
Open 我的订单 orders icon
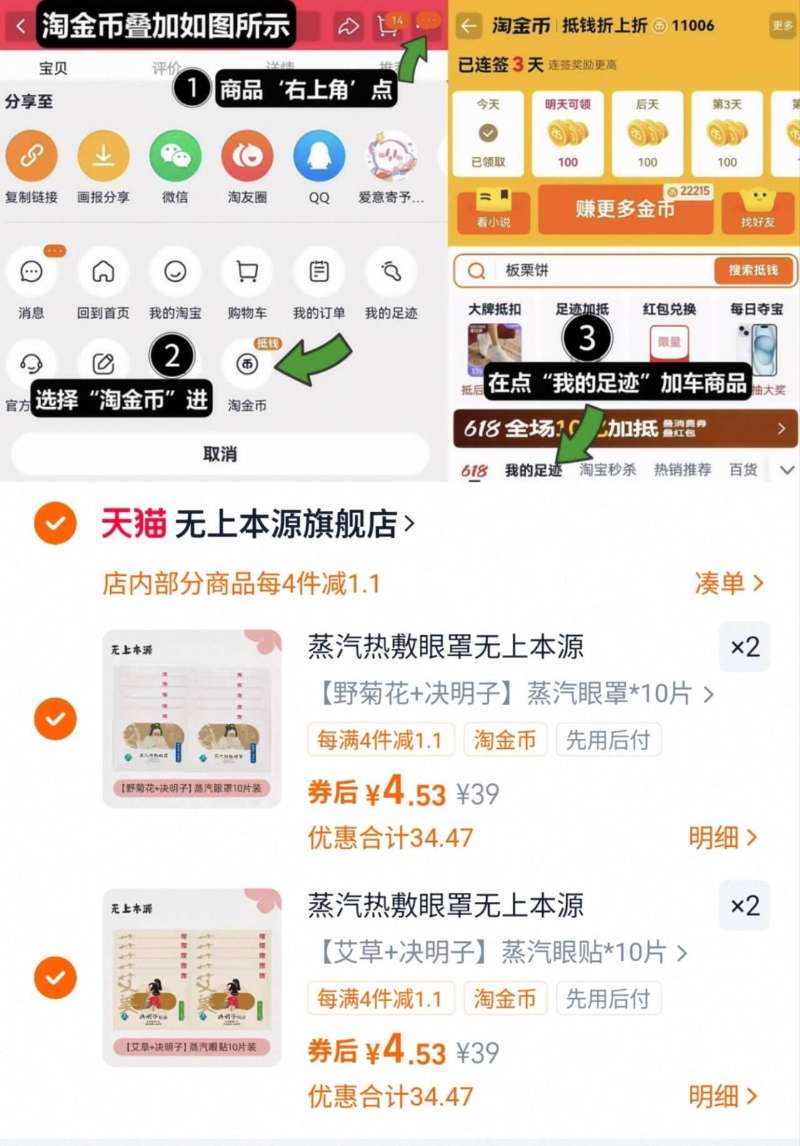[318, 271]
